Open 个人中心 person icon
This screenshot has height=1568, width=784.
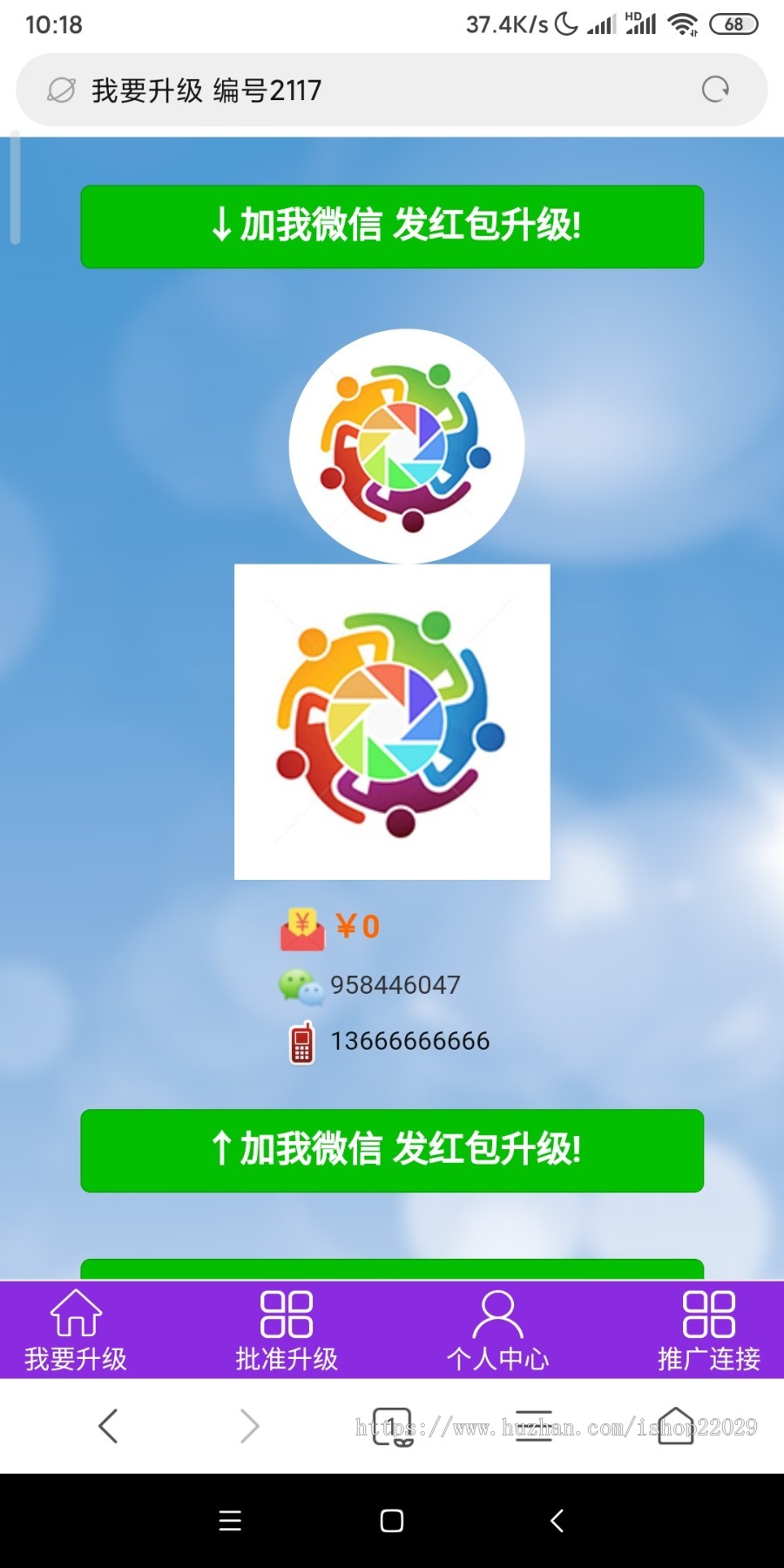pos(497,1324)
